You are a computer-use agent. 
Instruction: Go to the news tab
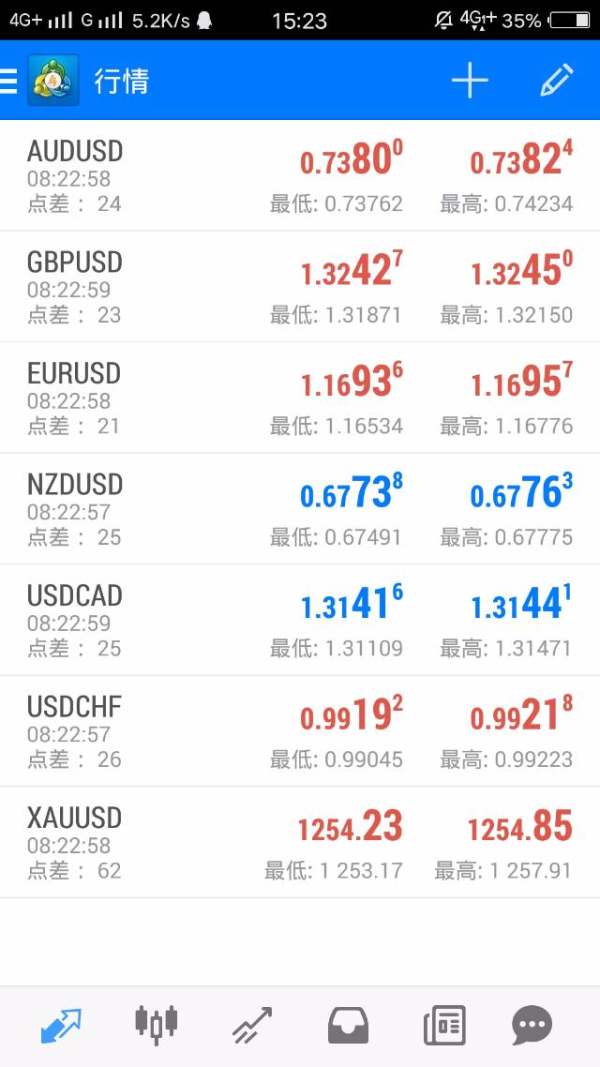[x=444, y=1025]
